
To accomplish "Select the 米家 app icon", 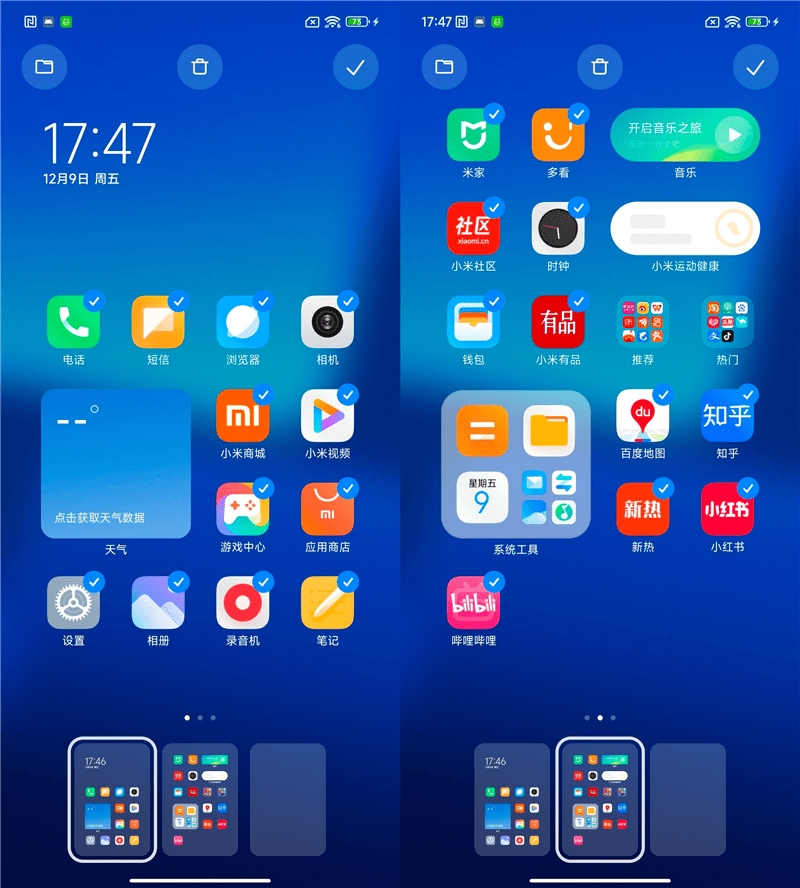I will click(473, 135).
